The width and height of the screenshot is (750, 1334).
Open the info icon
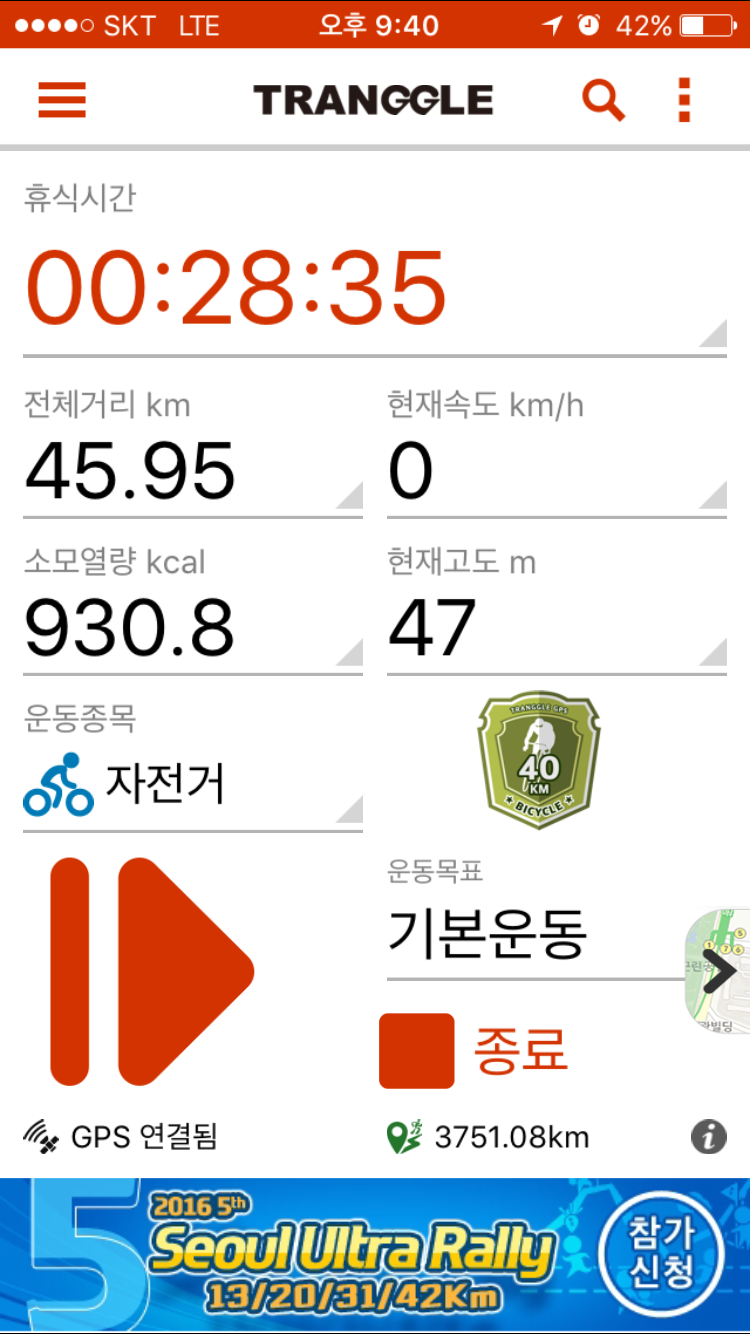click(708, 1136)
